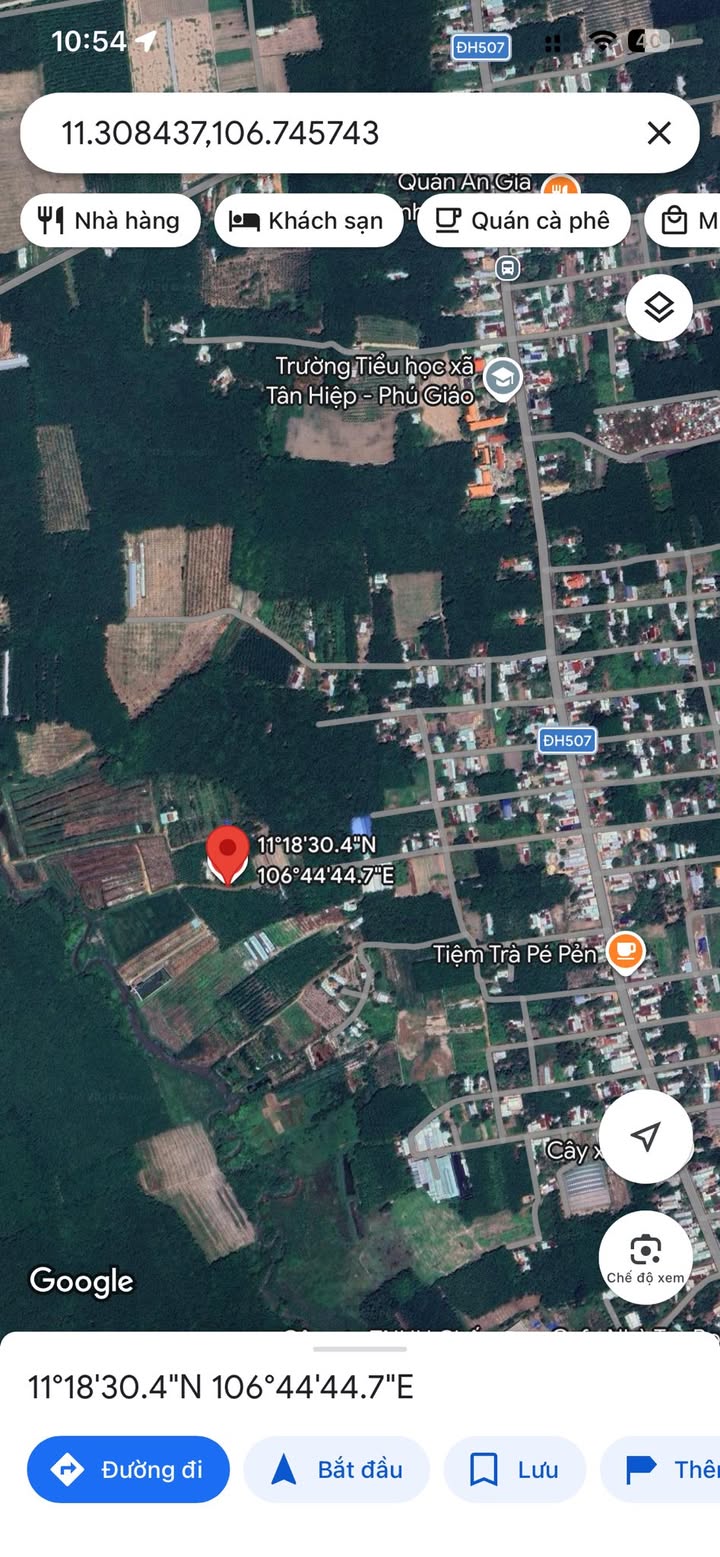Image resolution: width=720 pixels, height=1557 pixels.
Task: Open the map layers button
Action: point(659,308)
